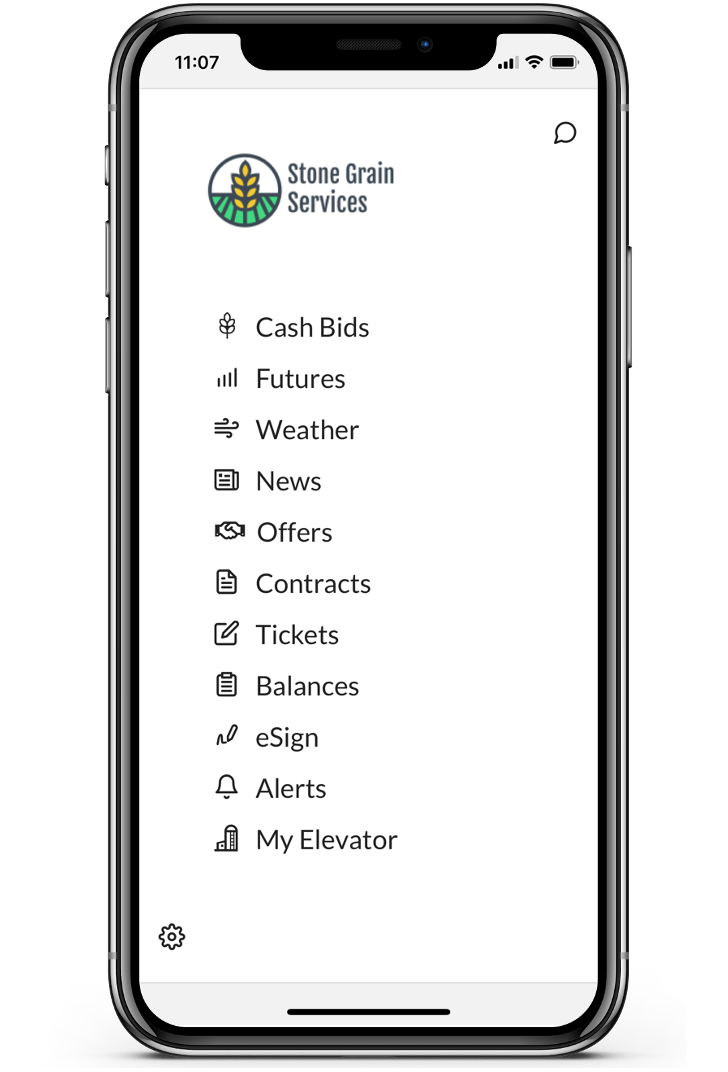Open the Tickets section
Screen dimensions: 728x1072
click(297, 635)
